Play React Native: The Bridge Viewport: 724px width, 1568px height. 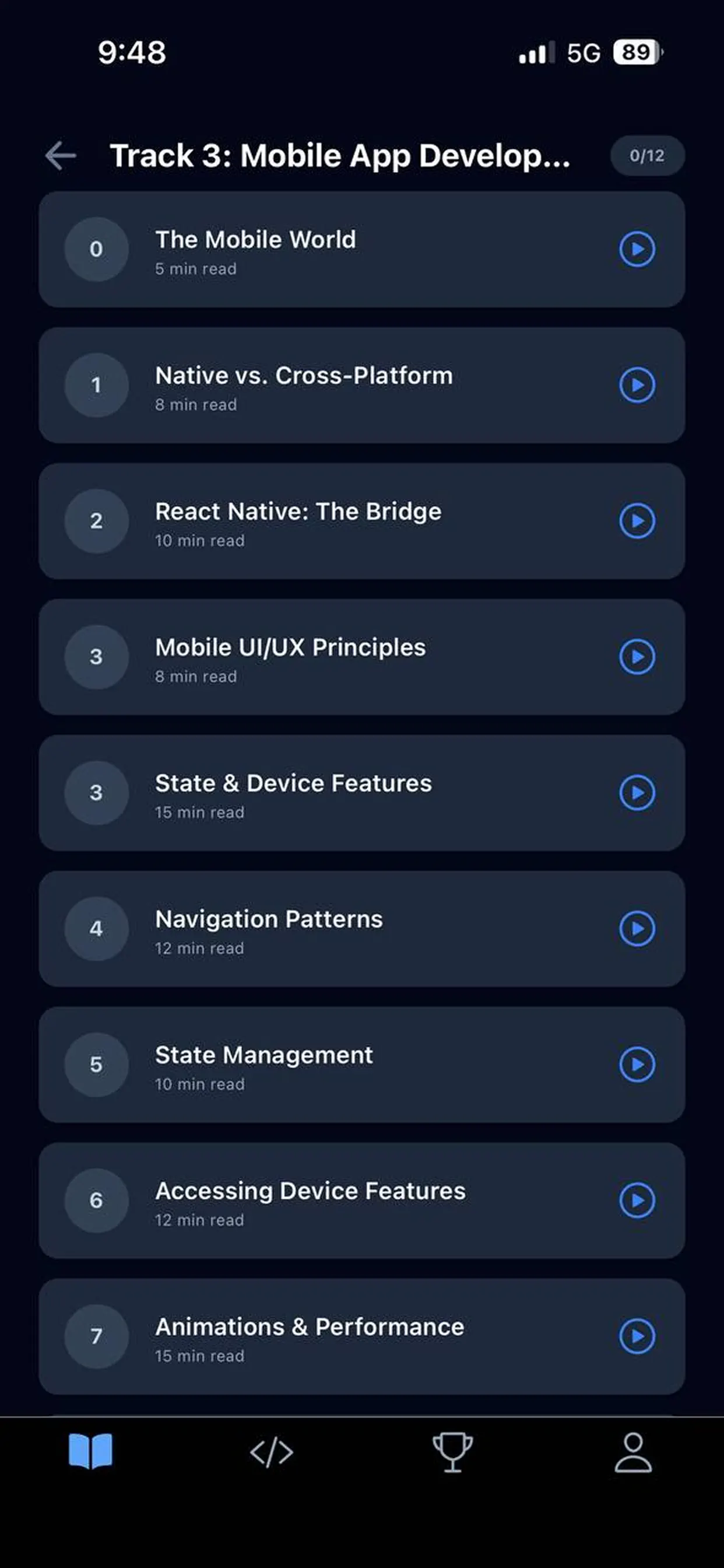[637, 521]
